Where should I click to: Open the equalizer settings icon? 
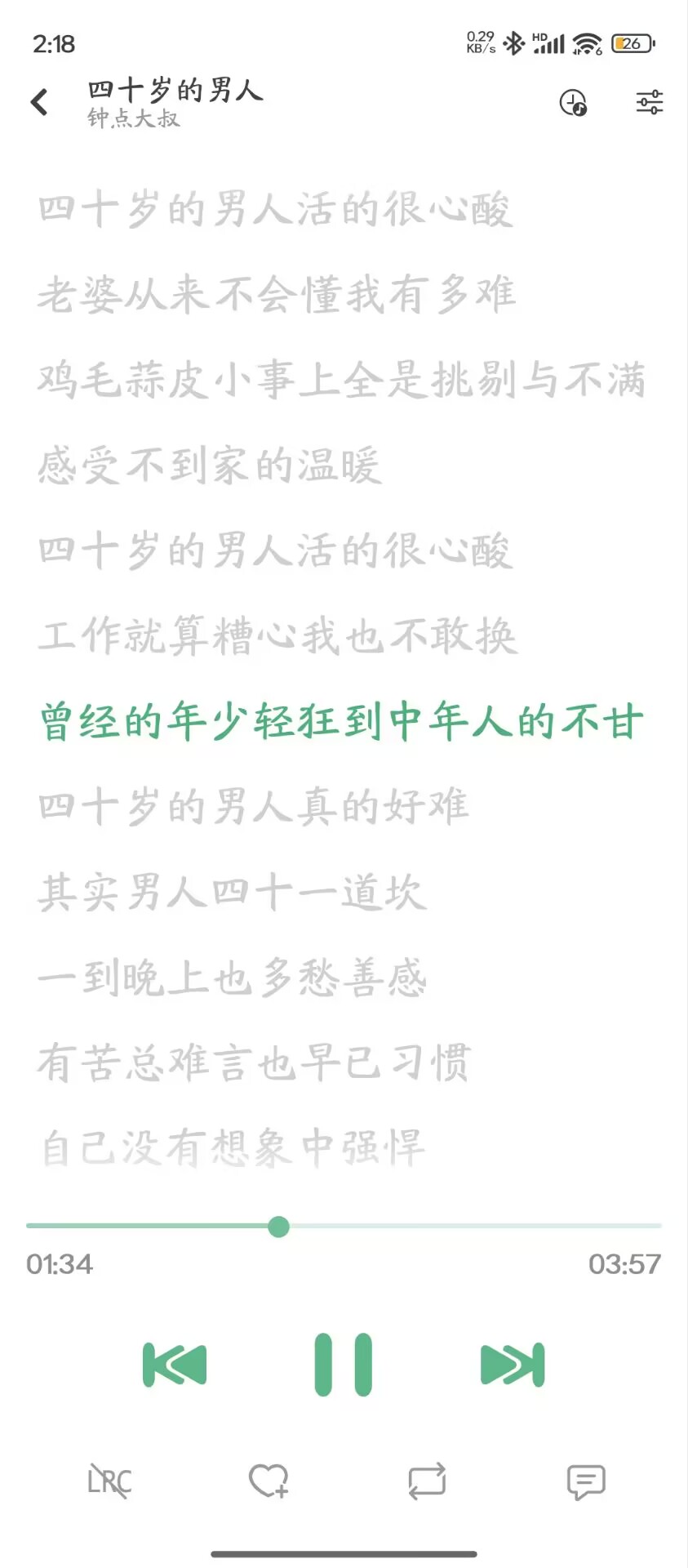(x=650, y=103)
